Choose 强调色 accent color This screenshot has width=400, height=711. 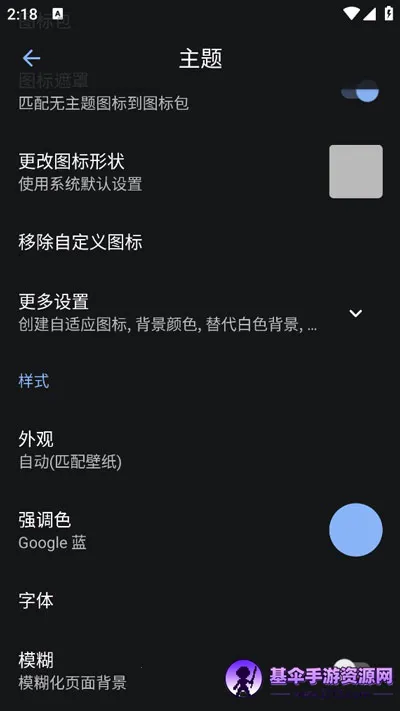click(x=200, y=530)
